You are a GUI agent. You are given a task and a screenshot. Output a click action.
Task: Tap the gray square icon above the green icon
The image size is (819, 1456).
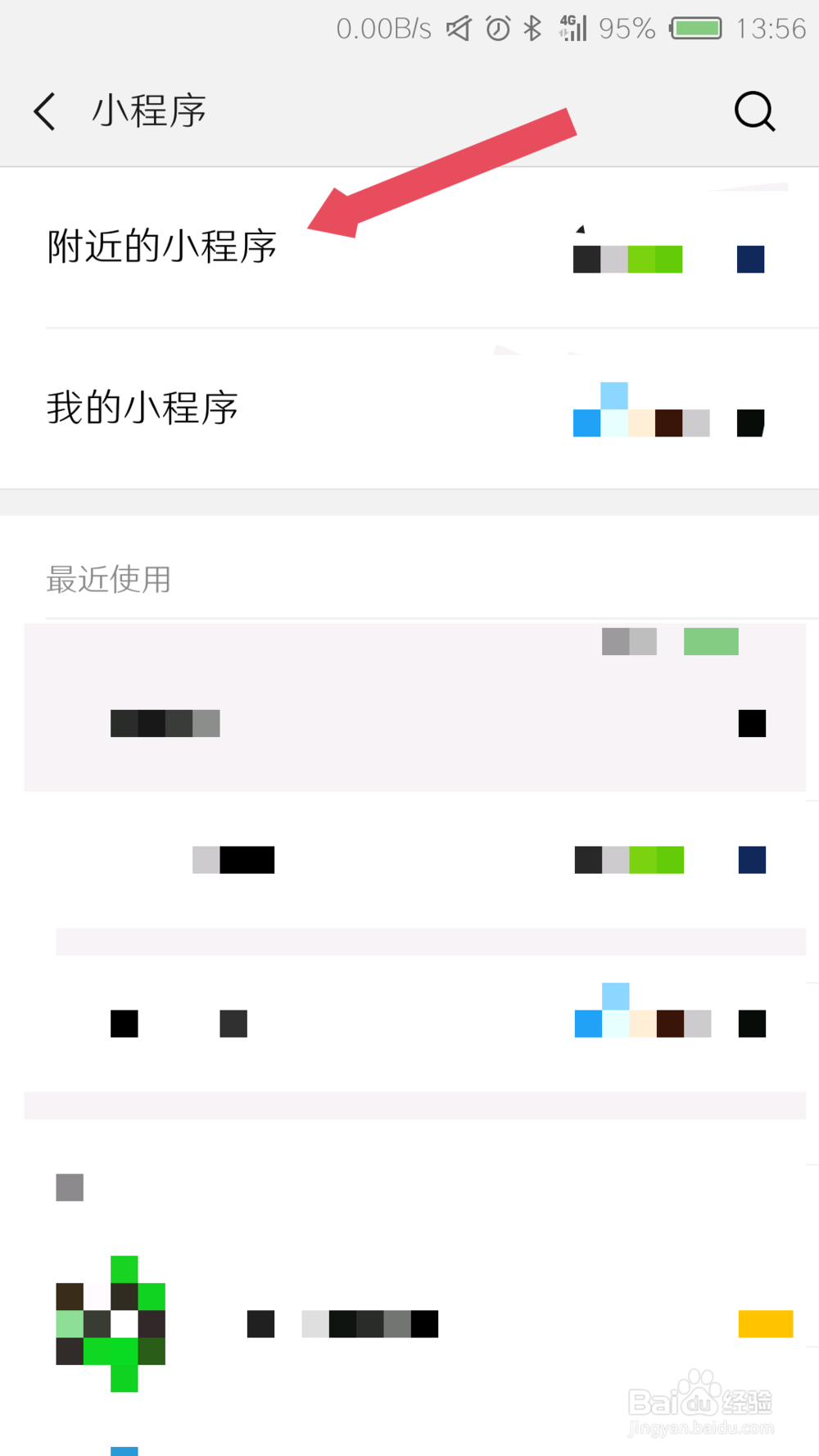coord(69,1187)
